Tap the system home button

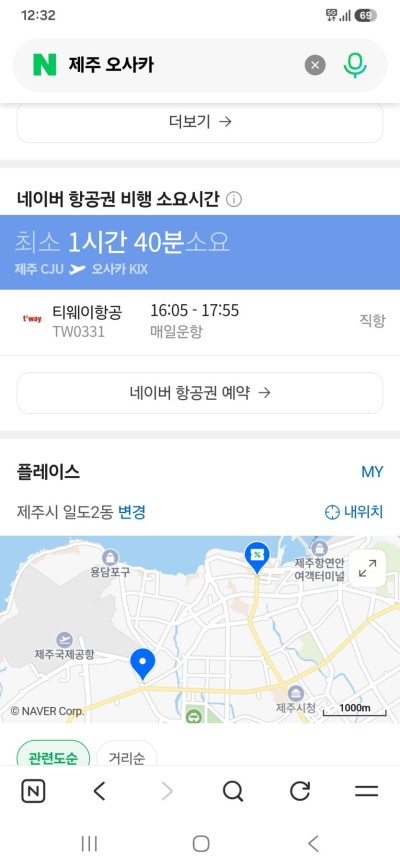point(201,844)
